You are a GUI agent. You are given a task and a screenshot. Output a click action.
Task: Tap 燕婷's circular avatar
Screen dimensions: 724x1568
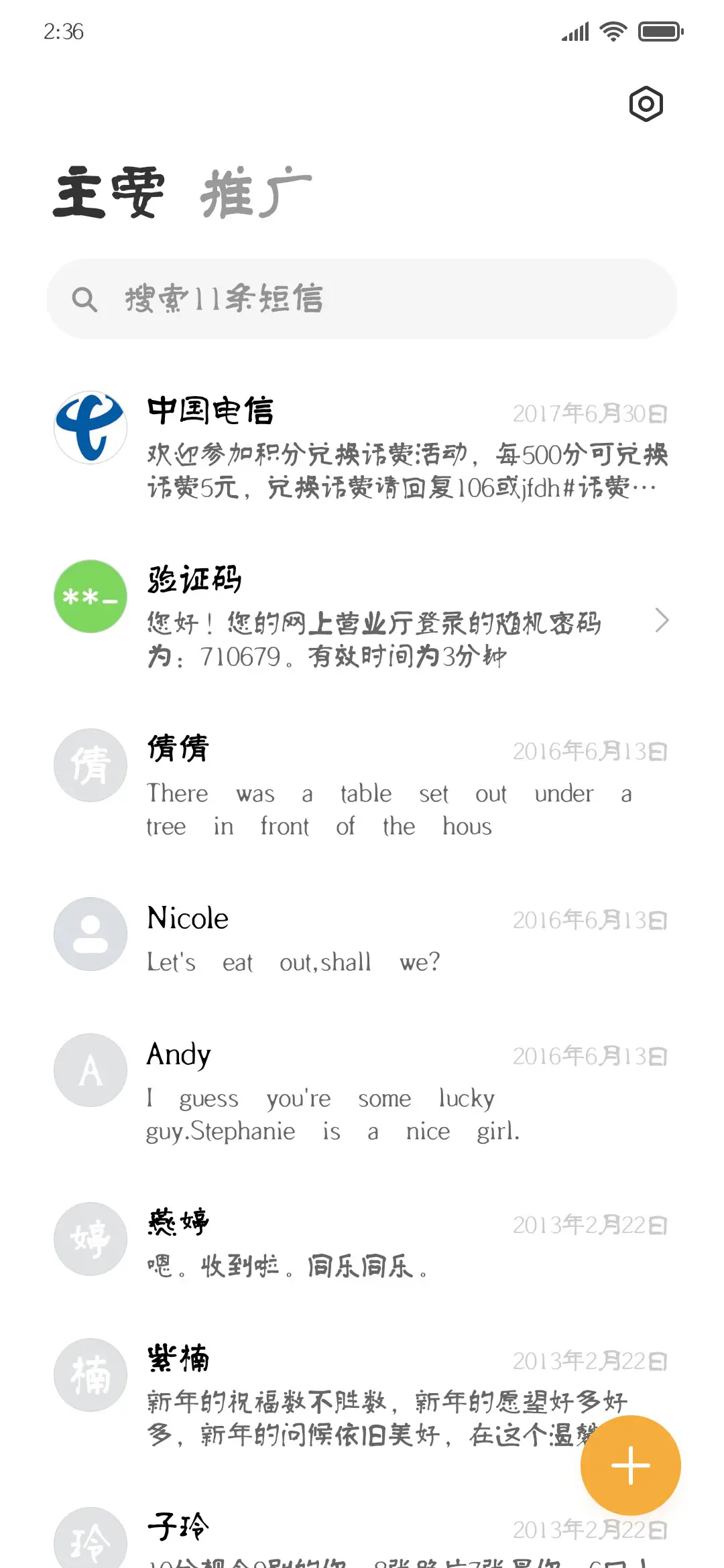(90, 1239)
